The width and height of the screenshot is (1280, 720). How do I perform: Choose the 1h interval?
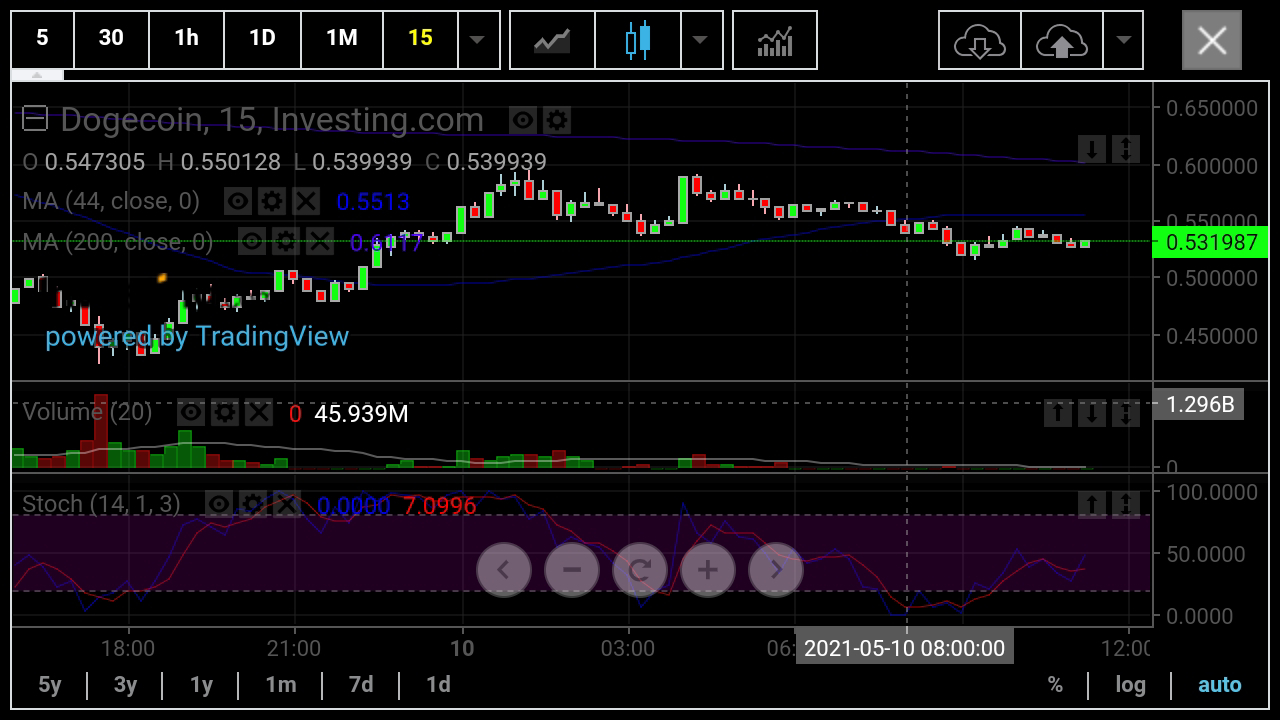coord(186,39)
